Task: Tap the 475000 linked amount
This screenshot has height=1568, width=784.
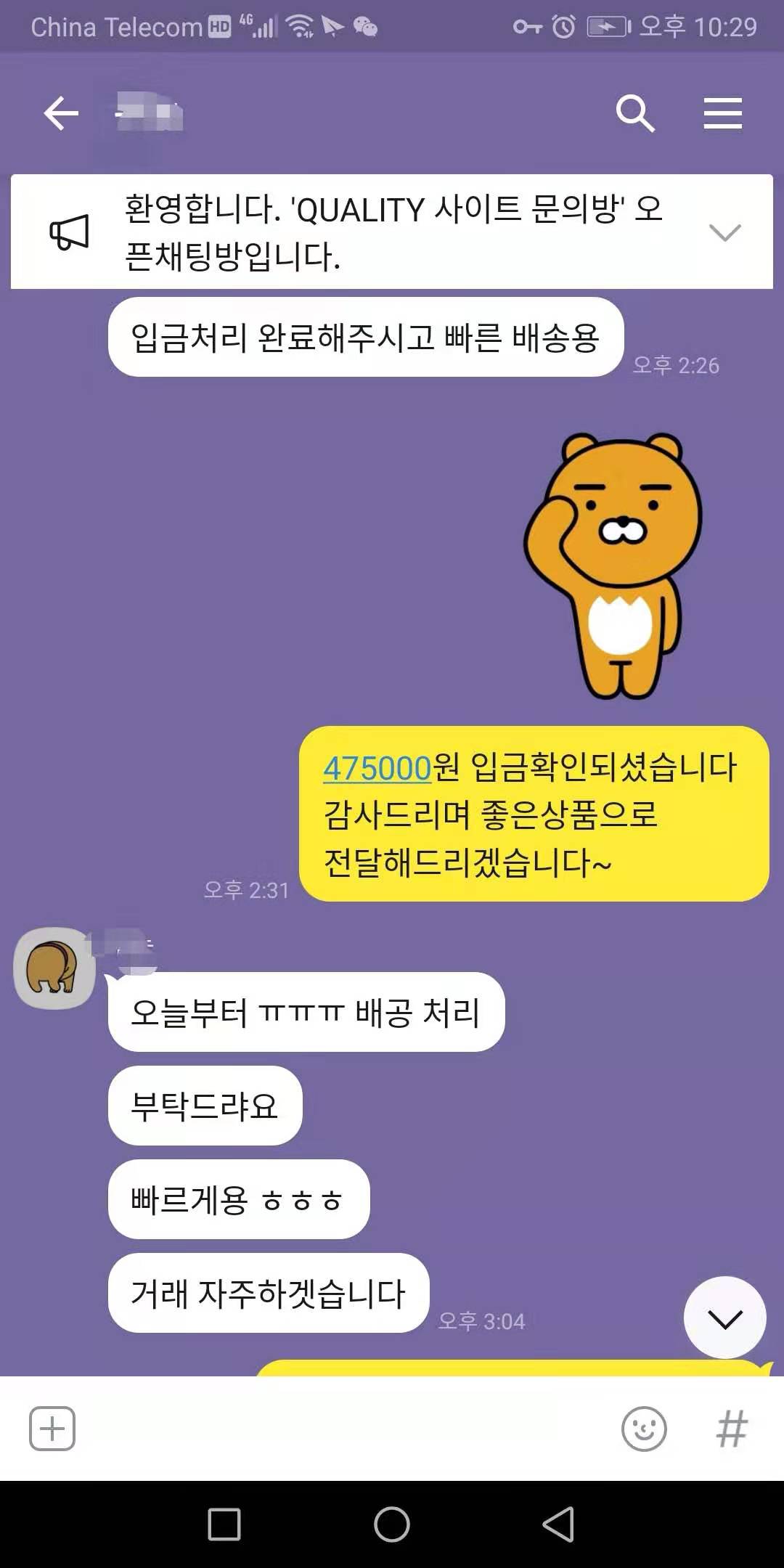Action: 377,768
